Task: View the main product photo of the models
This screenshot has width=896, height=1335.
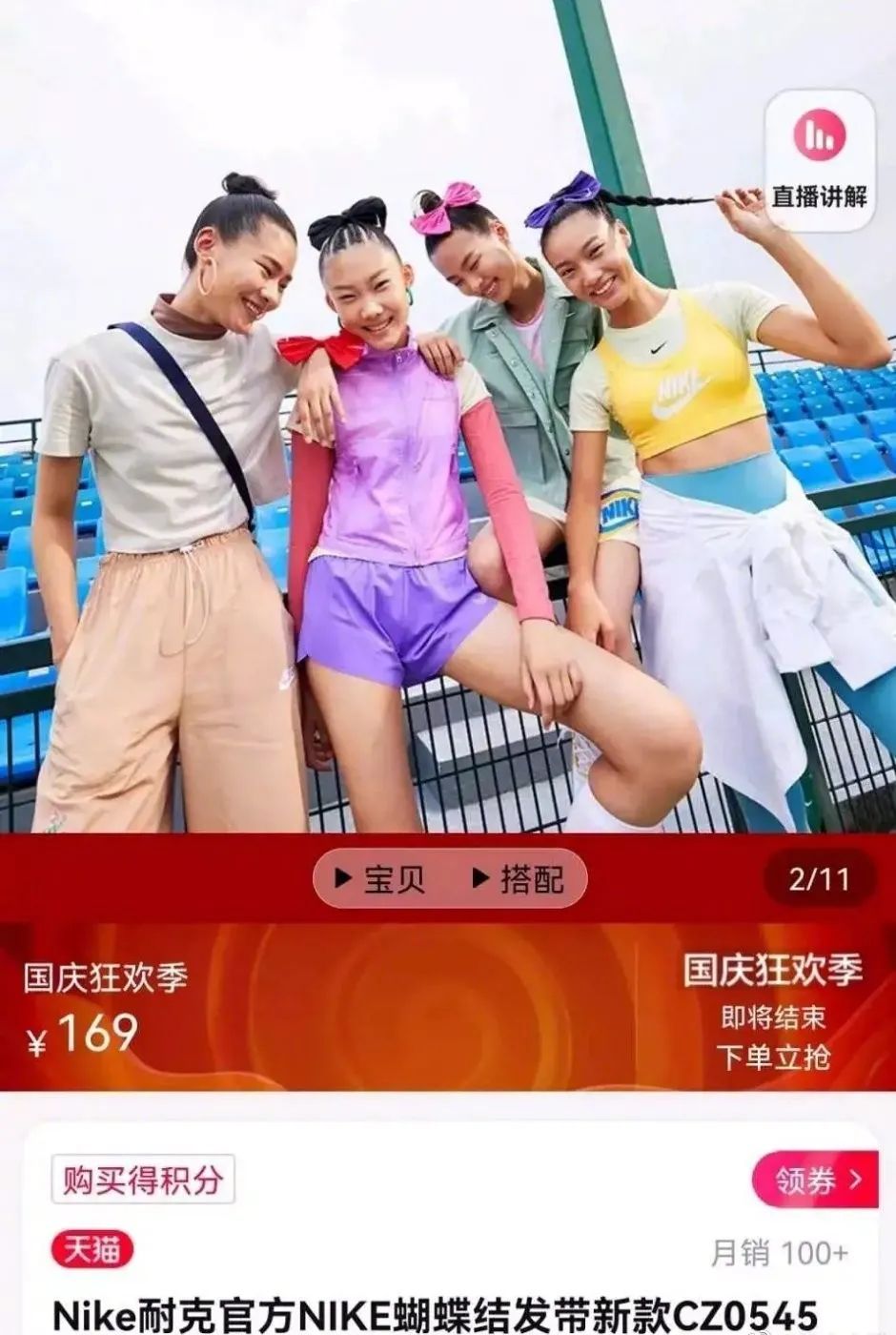Action: click(448, 420)
